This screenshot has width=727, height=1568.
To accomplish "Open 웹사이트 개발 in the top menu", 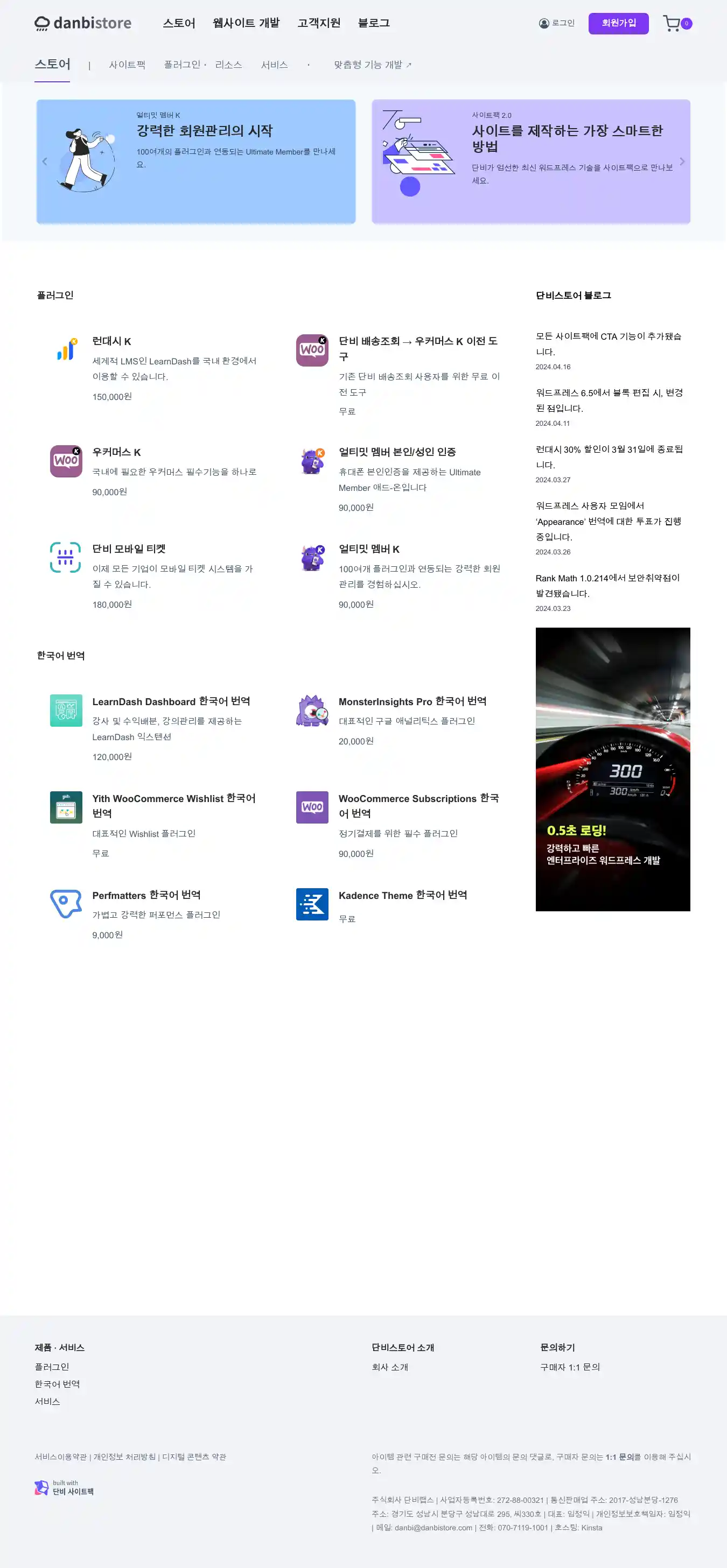I will tap(246, 23).
